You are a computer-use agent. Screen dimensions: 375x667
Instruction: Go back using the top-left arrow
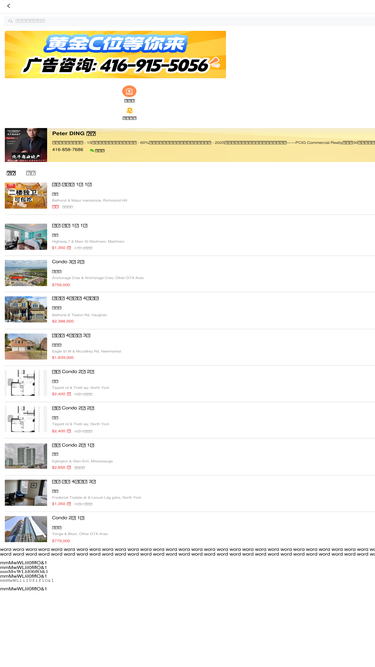(x=9, y=6)
